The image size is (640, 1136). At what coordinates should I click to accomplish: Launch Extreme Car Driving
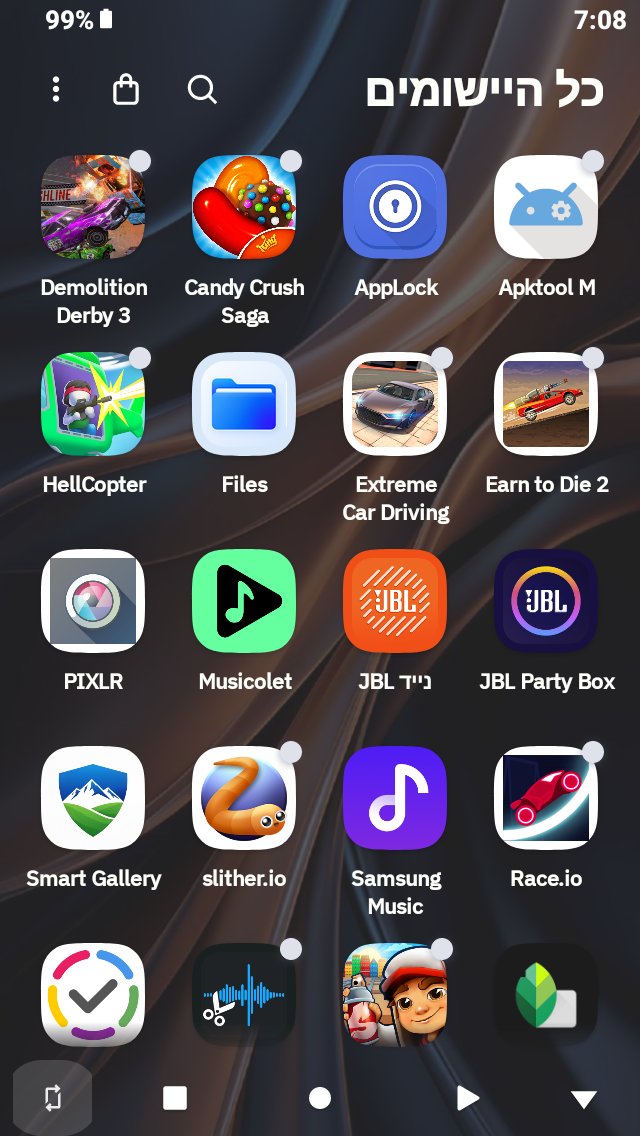pos(395,404)
